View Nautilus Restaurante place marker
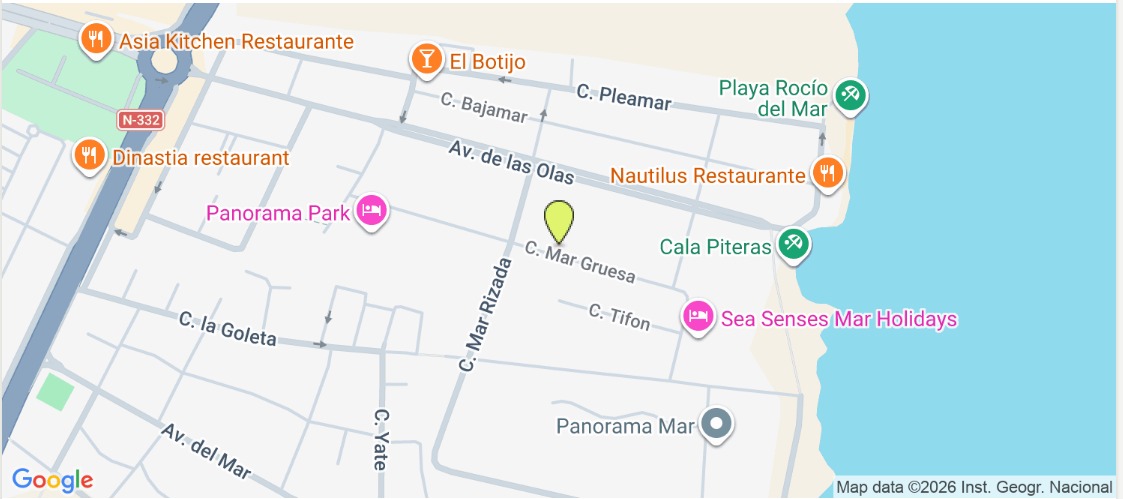The image size is (1123, 499). (x=827, y=173)
